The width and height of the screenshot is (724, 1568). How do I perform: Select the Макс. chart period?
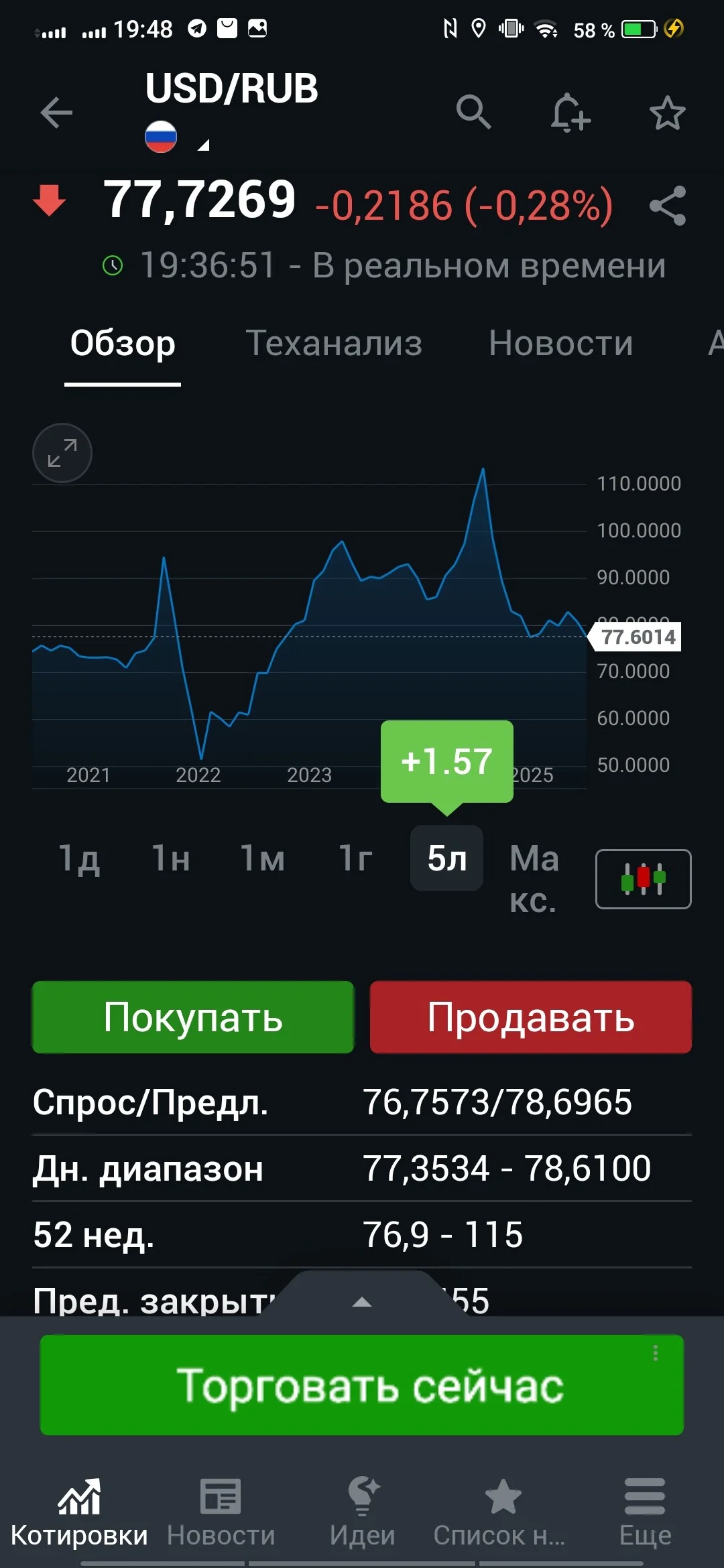(534, 878)
